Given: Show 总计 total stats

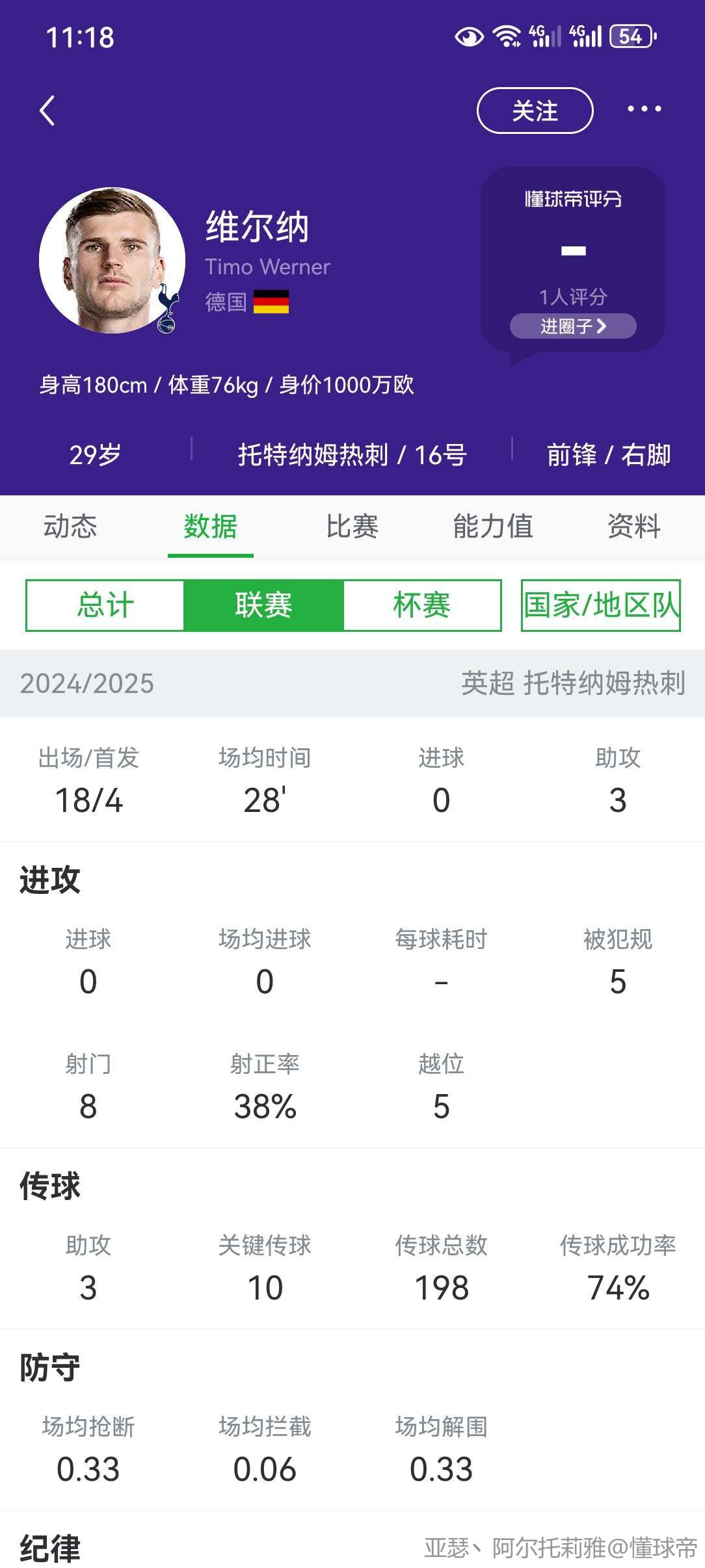Looking at the screenshot, I should coord(105,605).
